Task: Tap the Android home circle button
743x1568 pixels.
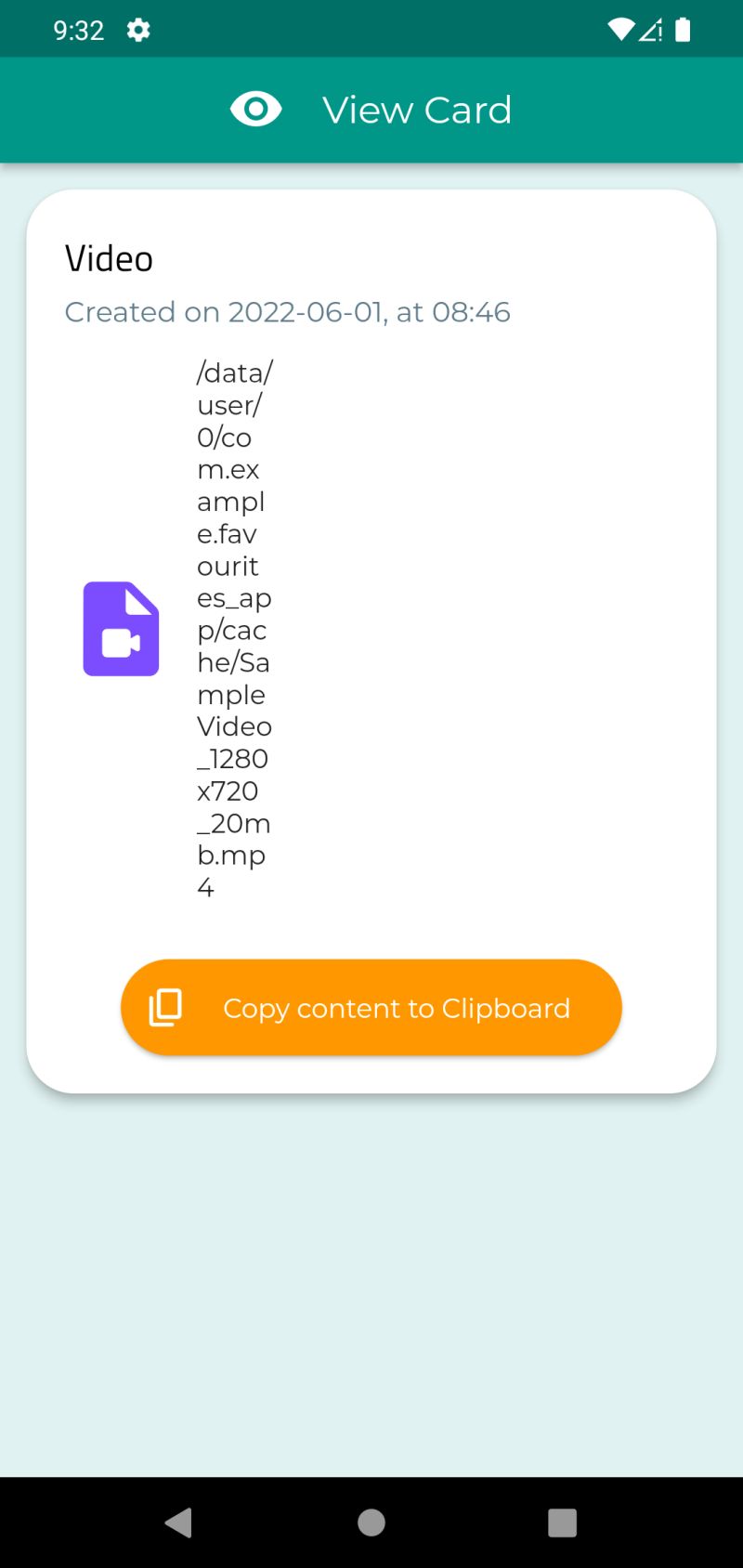Action: pos(371,1522)
